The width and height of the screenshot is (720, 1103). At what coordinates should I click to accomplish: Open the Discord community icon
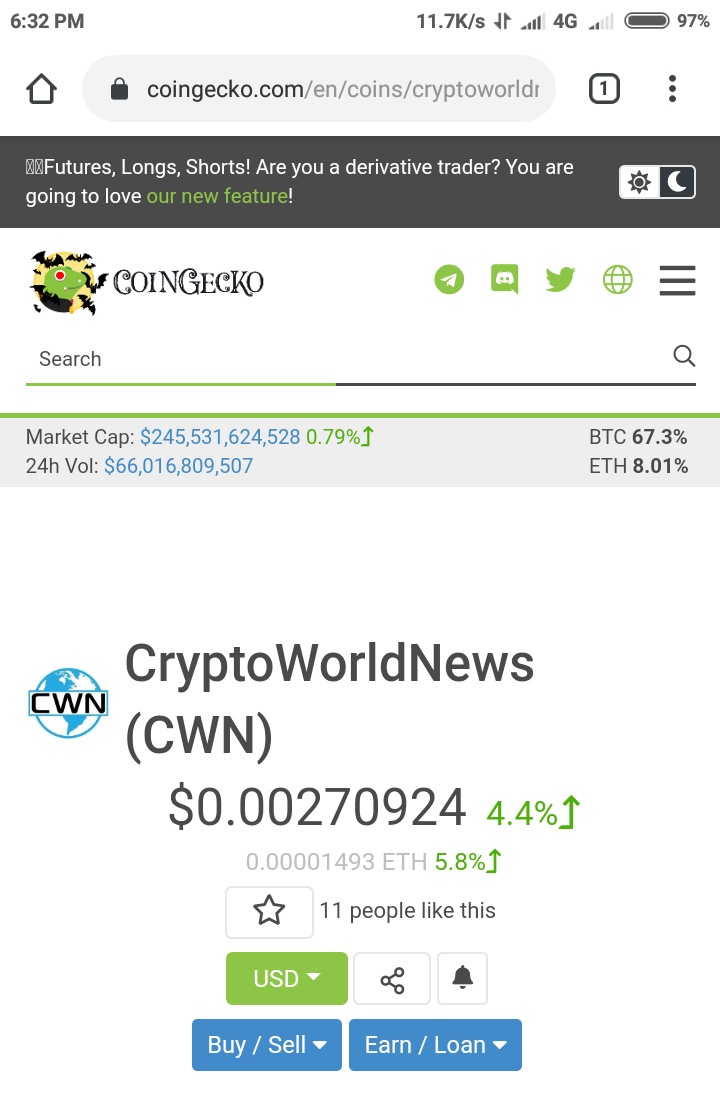(504, 280)
